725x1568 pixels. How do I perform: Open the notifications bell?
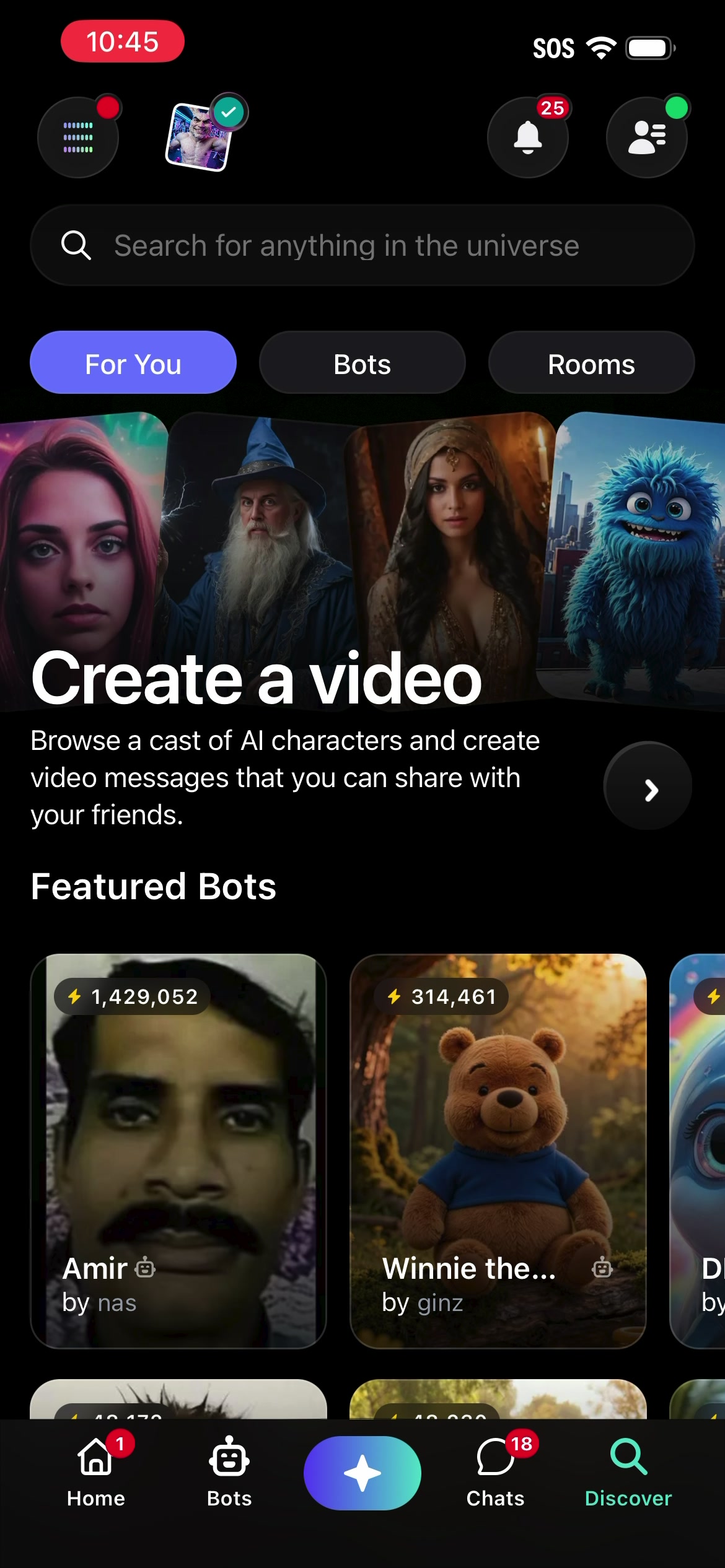528,137
